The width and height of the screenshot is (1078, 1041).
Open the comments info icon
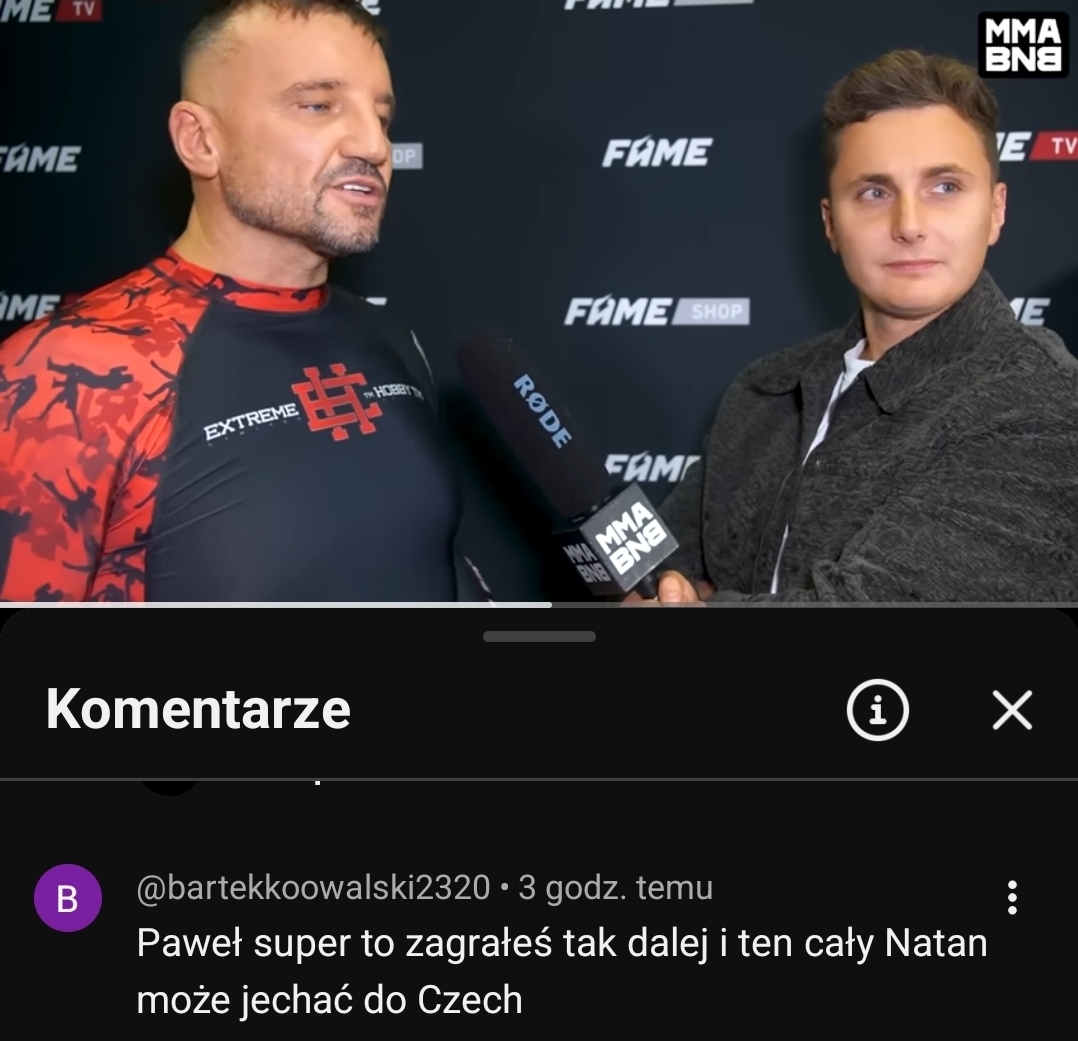pos(878,711)
